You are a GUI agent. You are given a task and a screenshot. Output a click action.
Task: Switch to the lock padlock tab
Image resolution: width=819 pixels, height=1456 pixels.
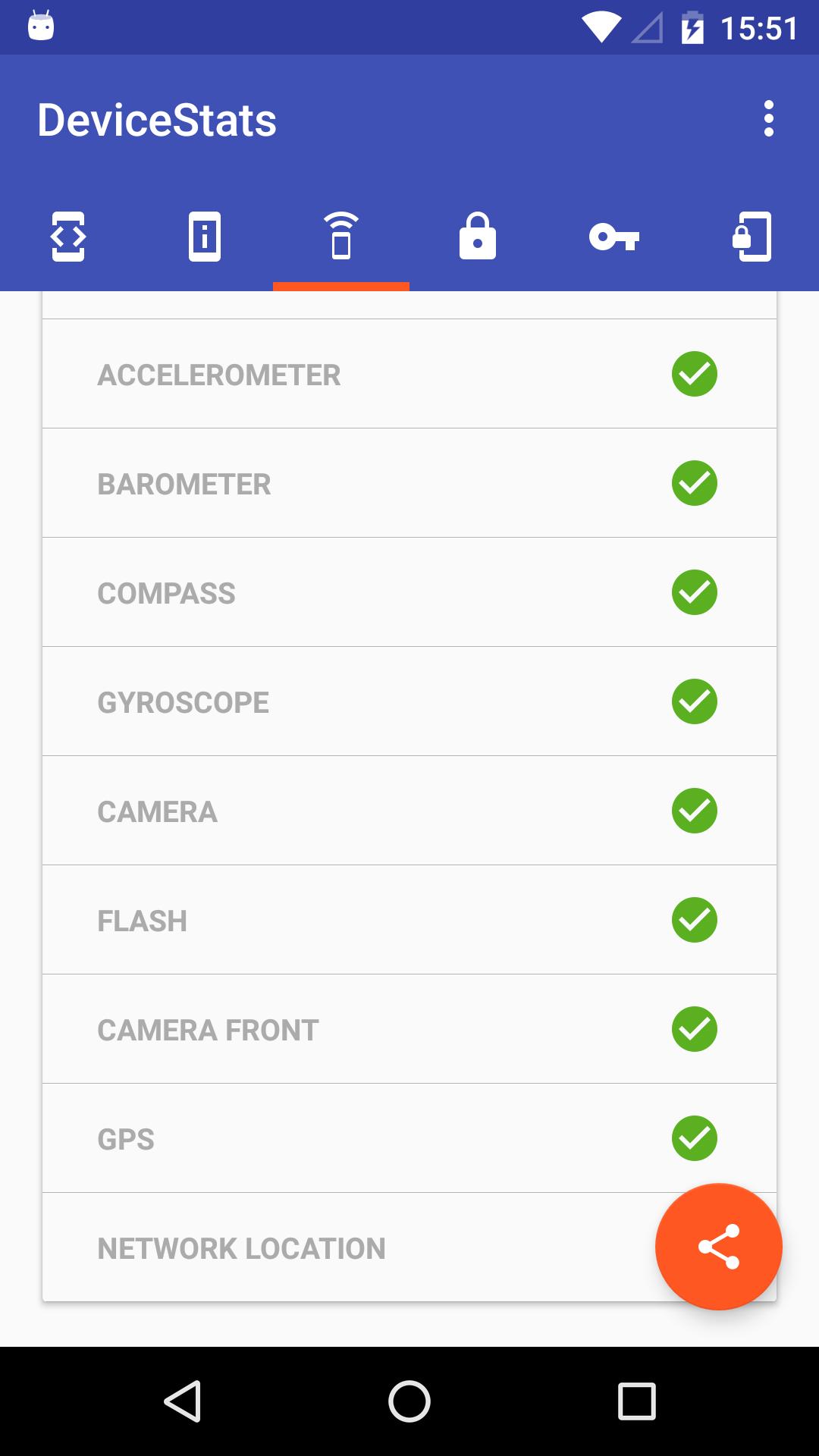click(x=478, y=237)
